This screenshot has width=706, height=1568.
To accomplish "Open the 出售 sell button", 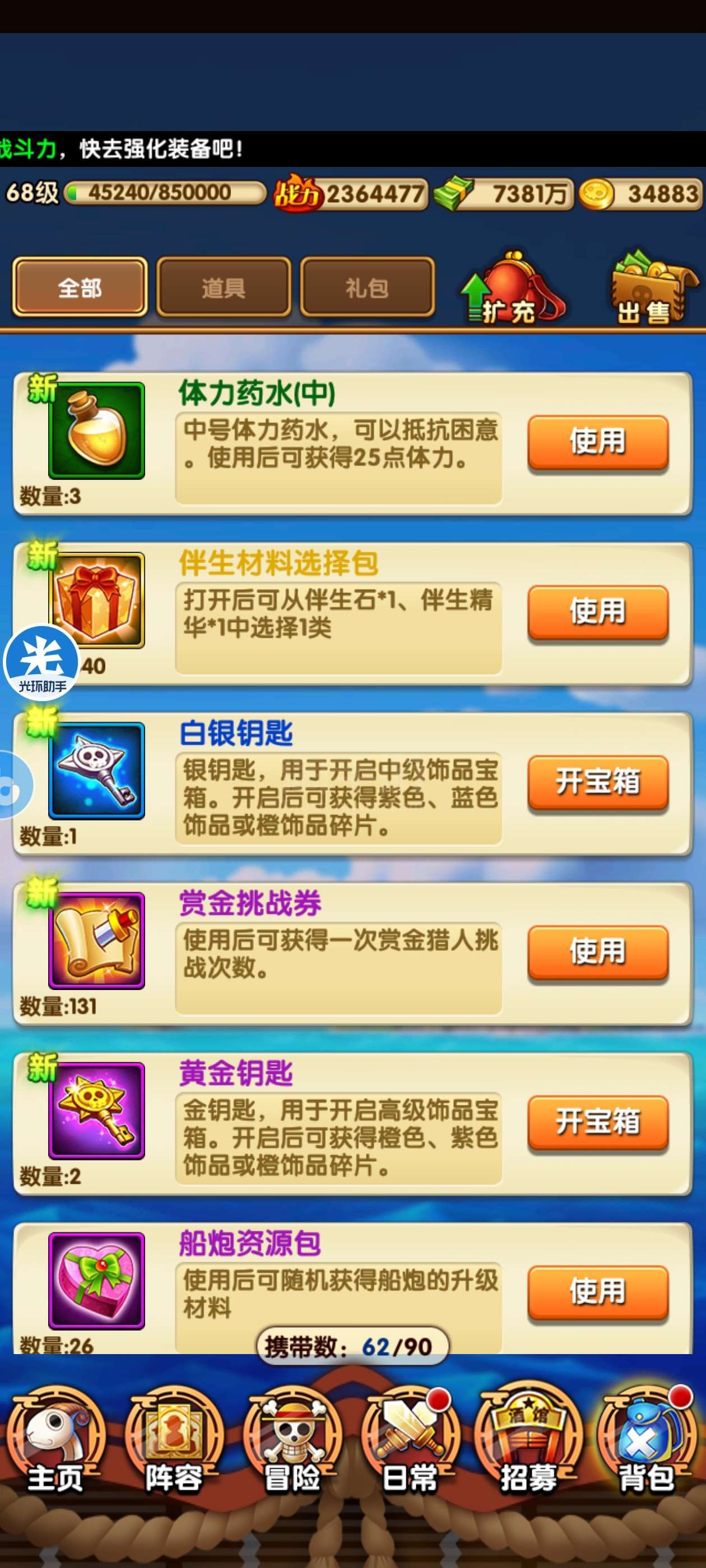I will (652, 290).
